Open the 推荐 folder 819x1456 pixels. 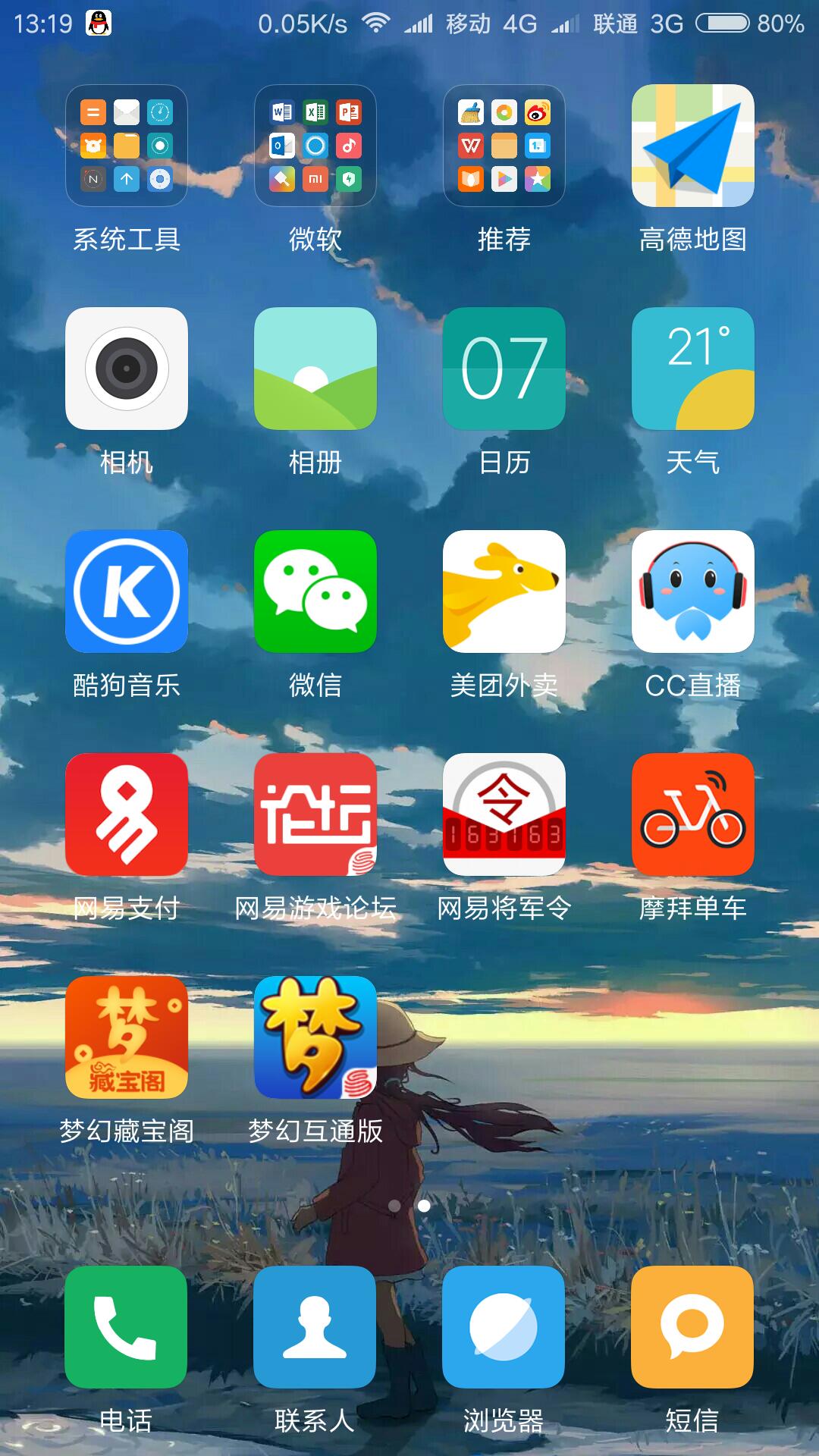coord(504,146)
